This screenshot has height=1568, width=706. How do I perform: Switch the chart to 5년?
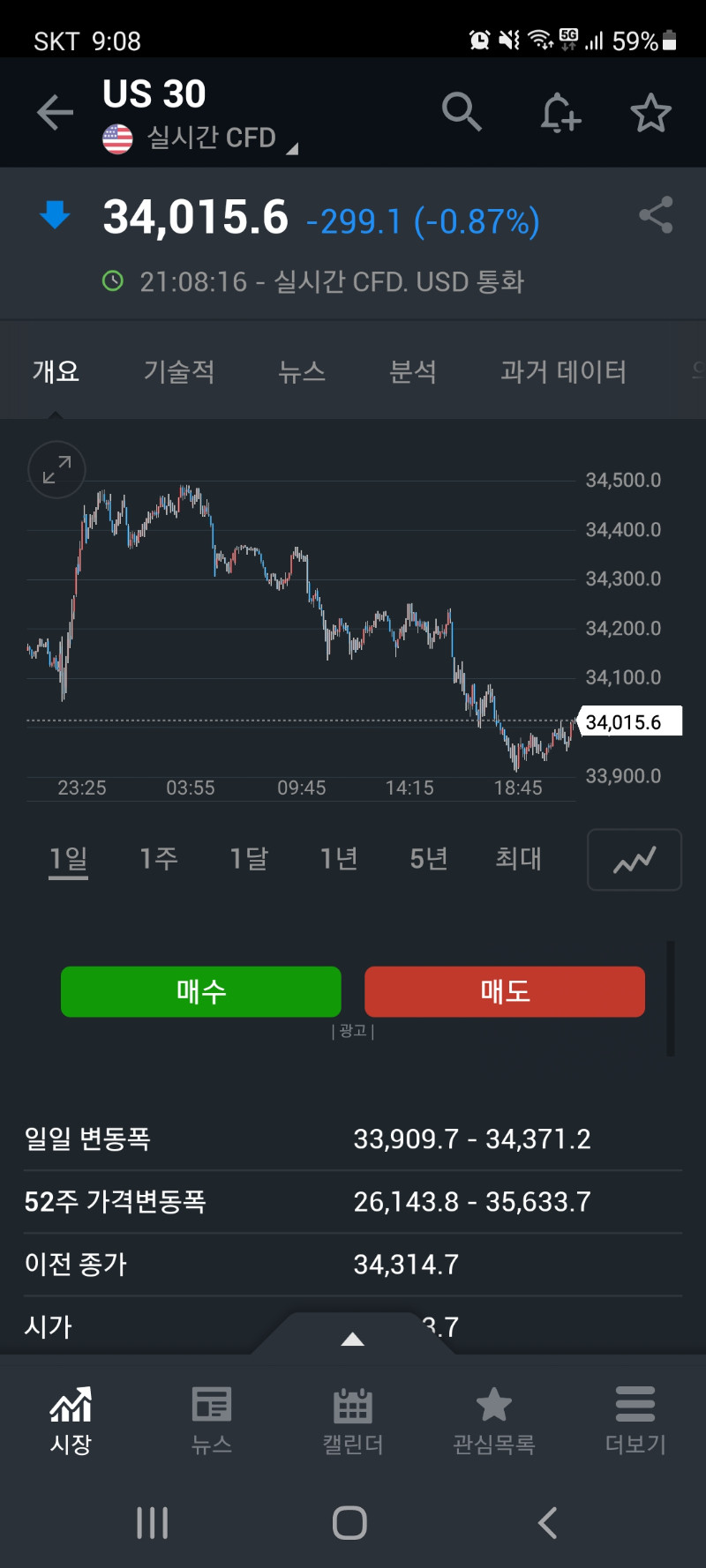coord(429,858)
